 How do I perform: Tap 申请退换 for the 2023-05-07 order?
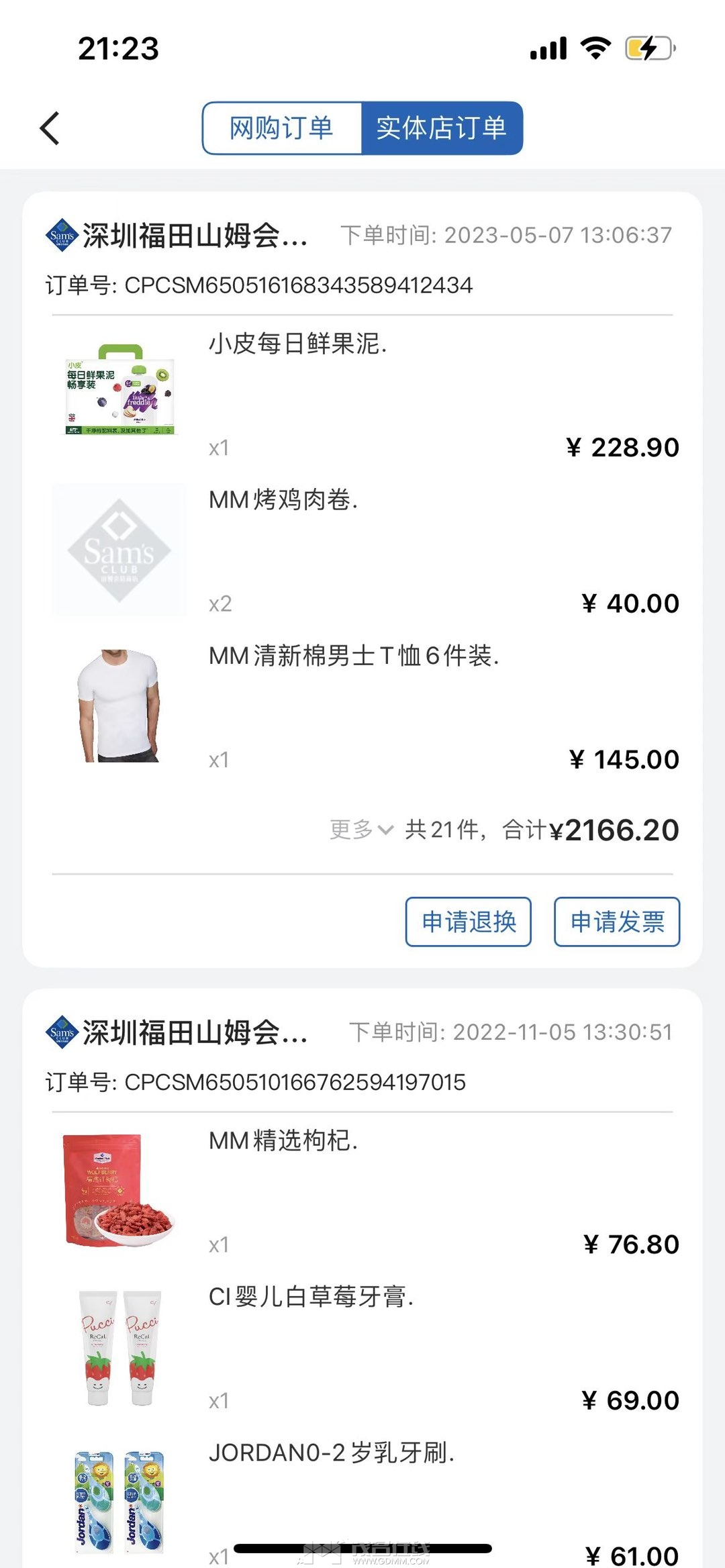(469, 922)
